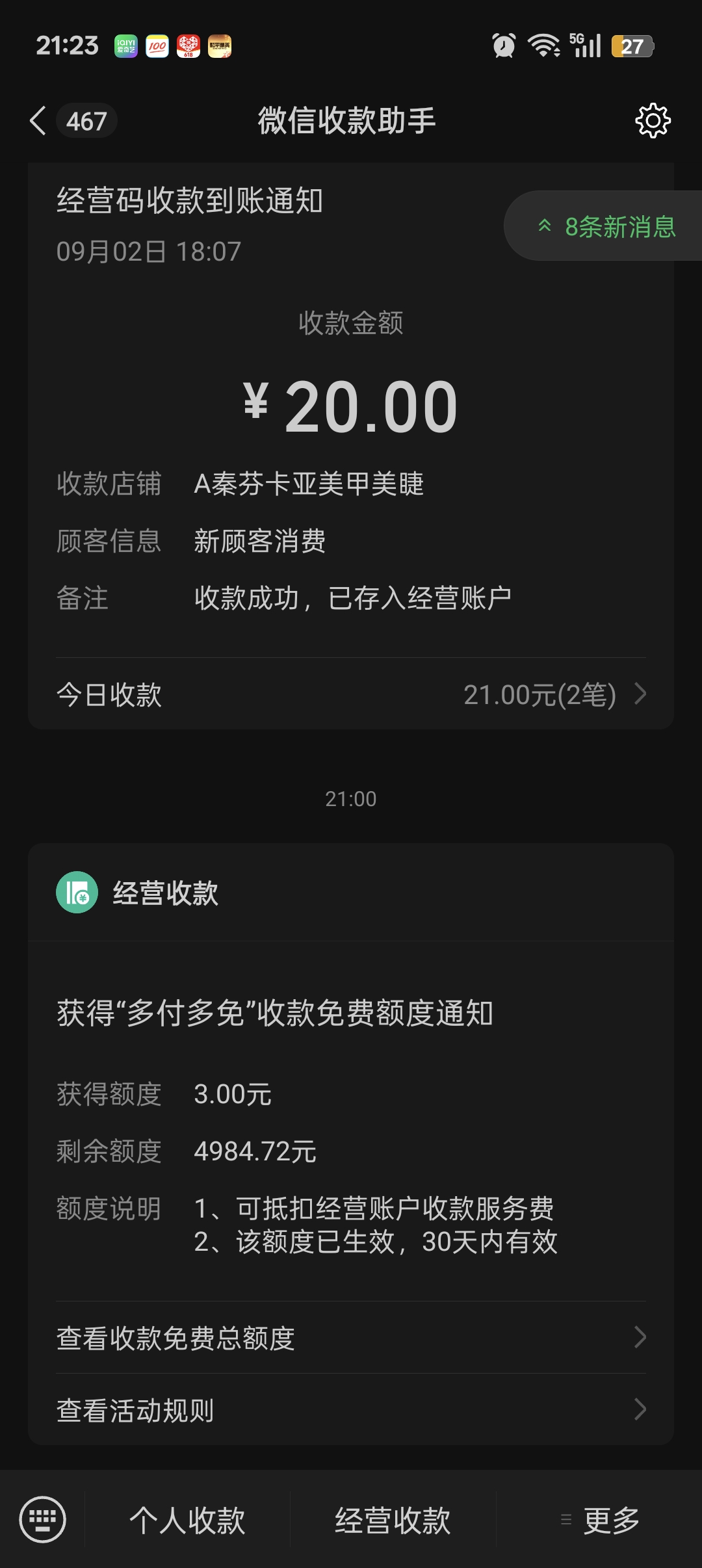Switch to the keyboard input icon

[x=43, y=1520]
